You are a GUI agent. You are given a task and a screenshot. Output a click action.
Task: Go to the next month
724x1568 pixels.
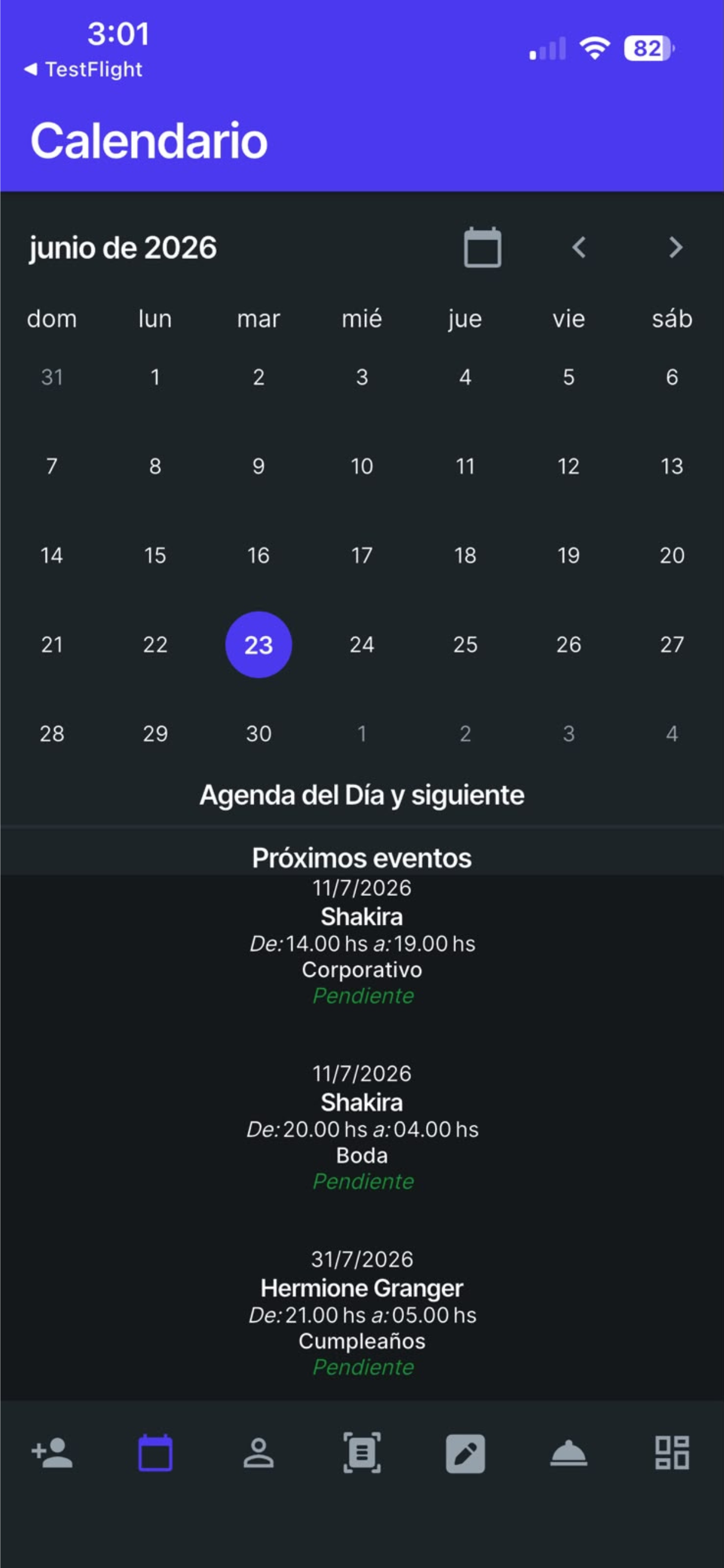[676, 247]
